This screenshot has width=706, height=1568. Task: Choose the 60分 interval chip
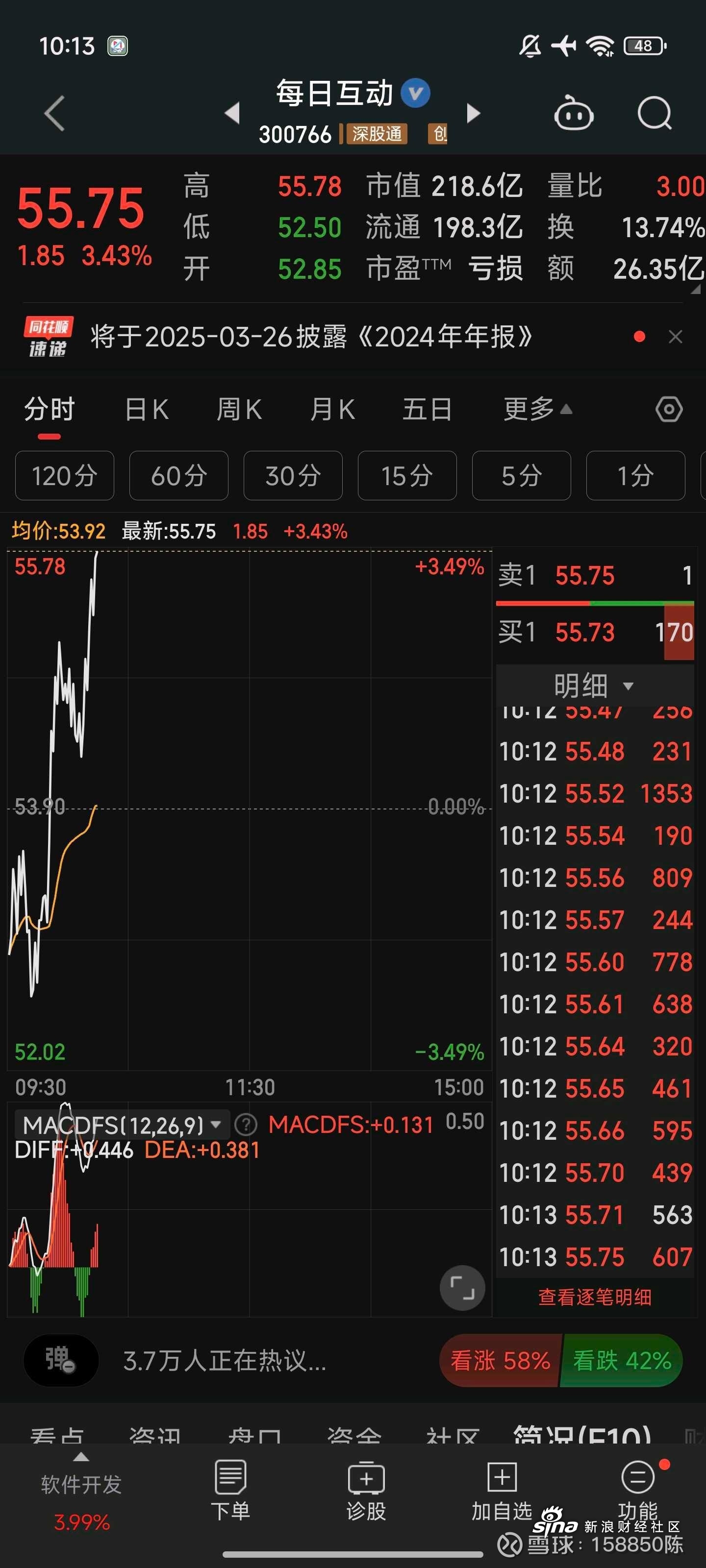[178, 475]
